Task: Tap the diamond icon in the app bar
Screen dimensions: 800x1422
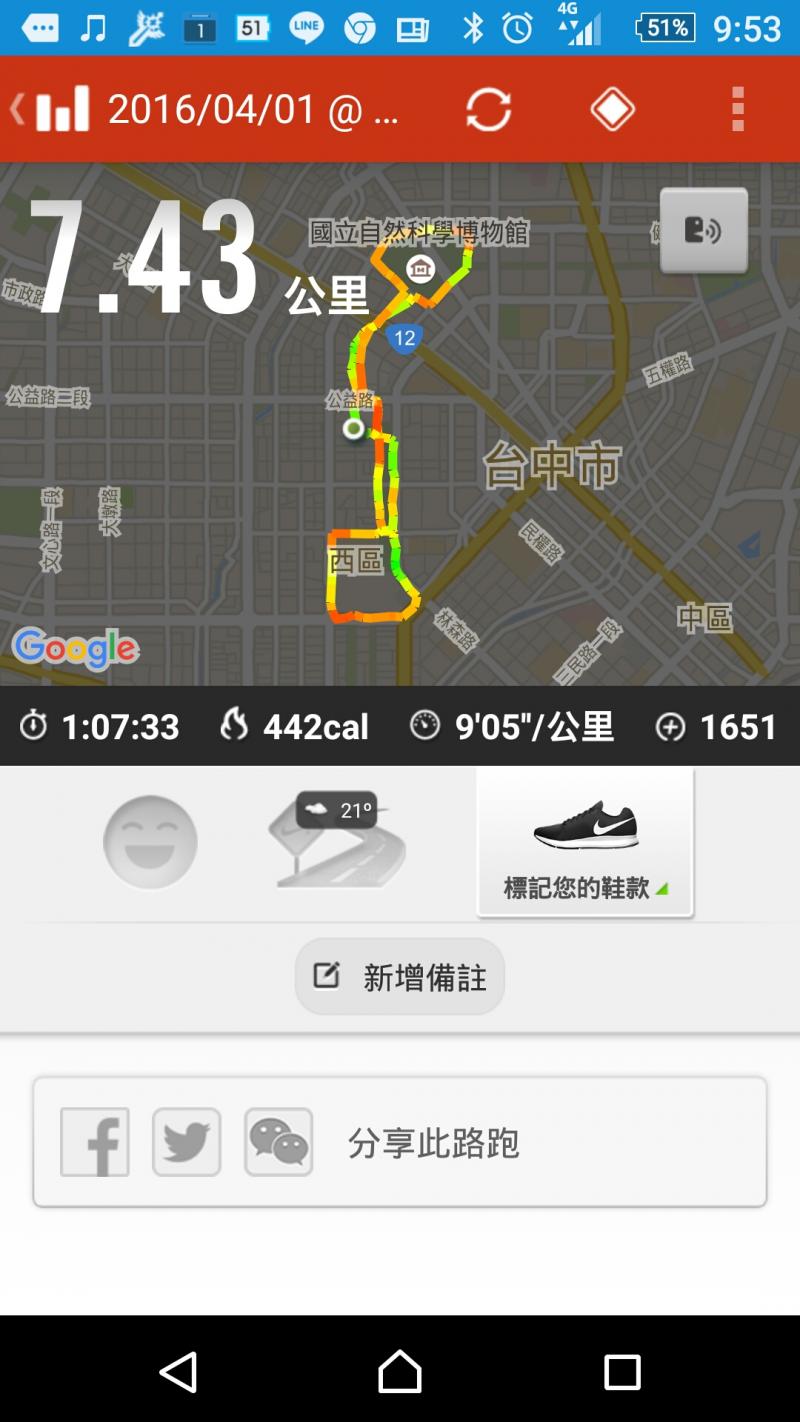Action: 612,109
